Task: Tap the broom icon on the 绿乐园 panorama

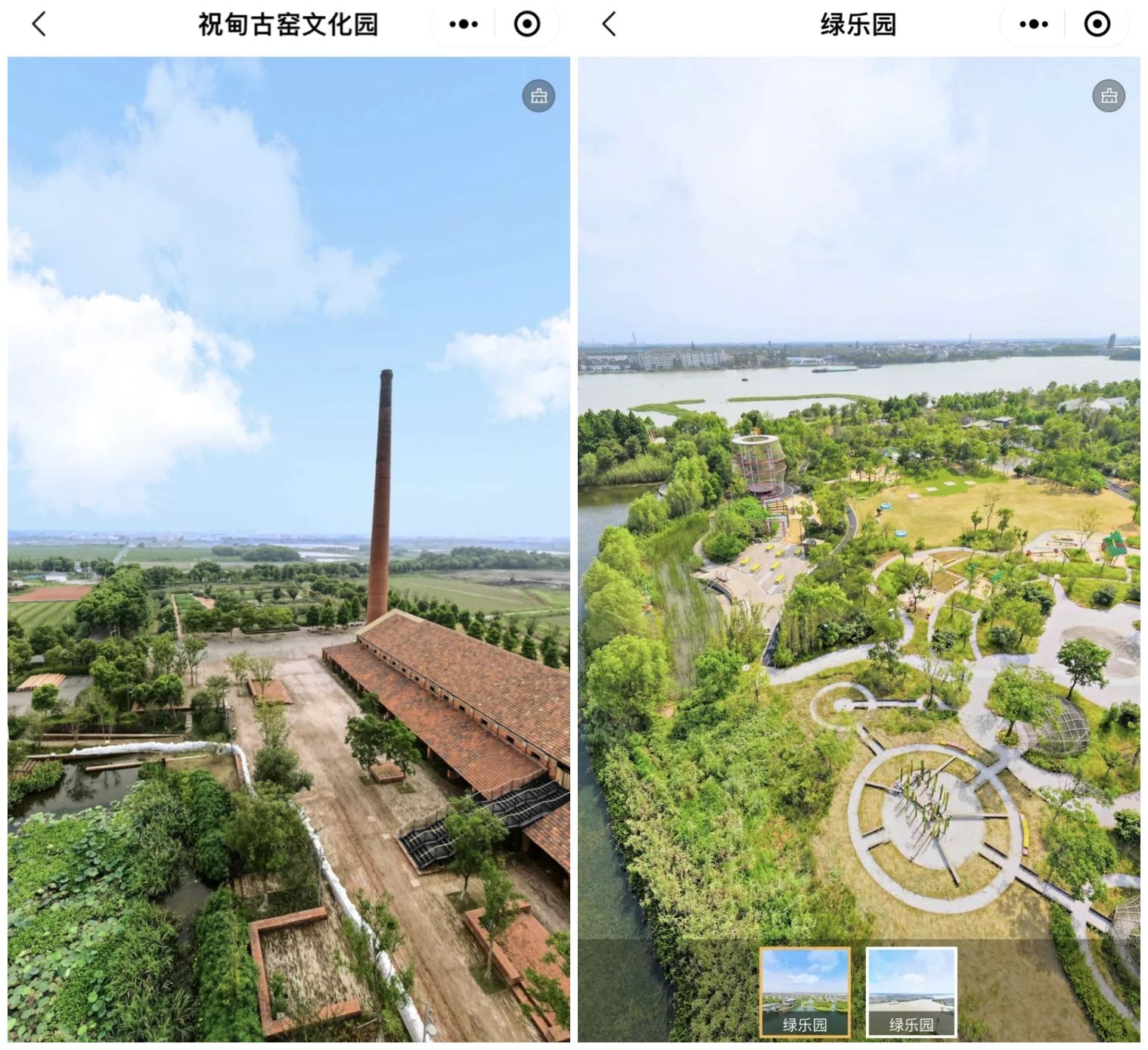Action: tap(1109, 96)
